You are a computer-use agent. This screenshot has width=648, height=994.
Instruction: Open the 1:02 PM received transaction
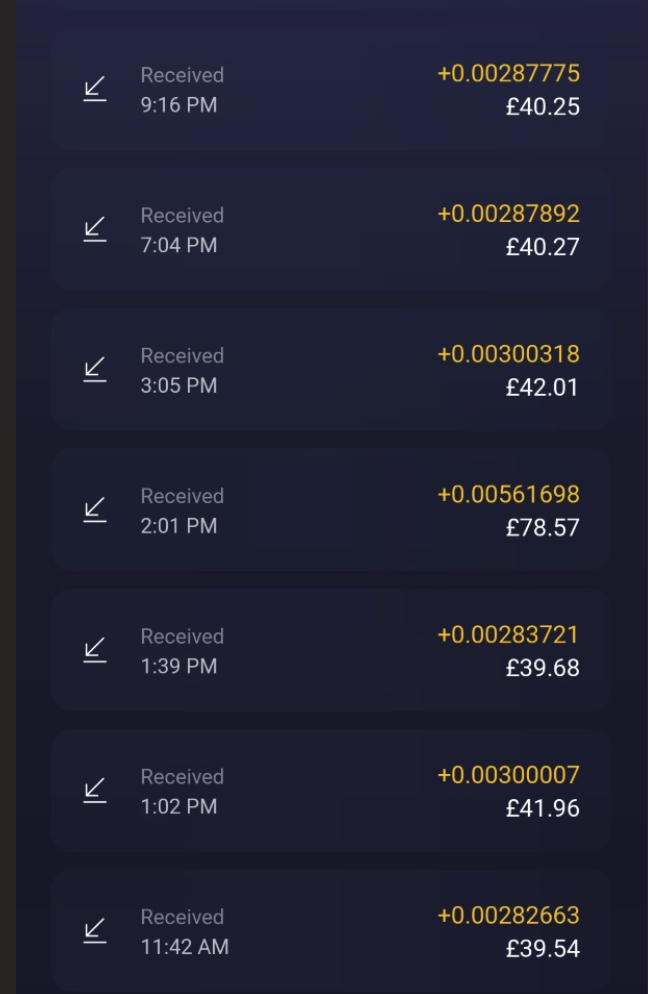click(x=330, y=791)
